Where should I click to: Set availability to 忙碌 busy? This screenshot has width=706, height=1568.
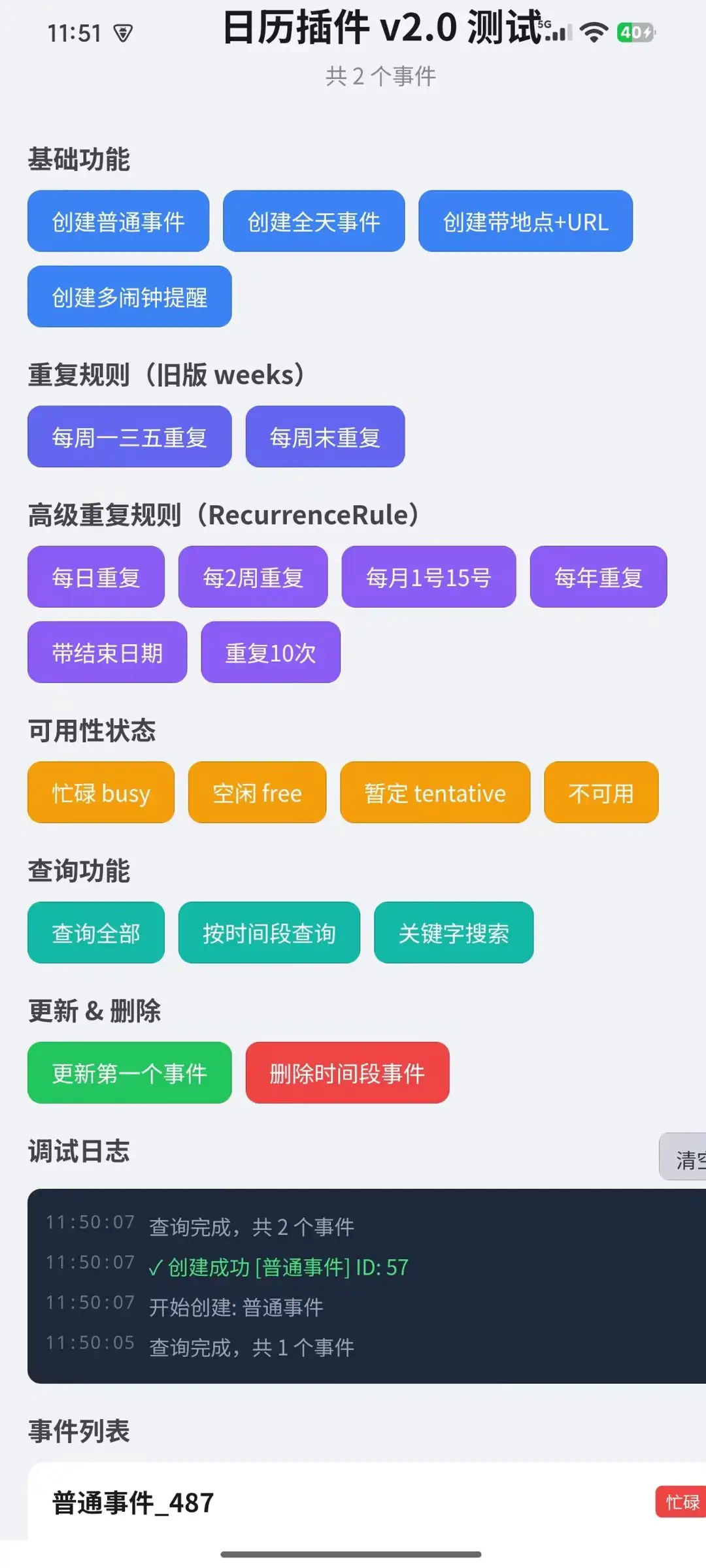point(101,792)
